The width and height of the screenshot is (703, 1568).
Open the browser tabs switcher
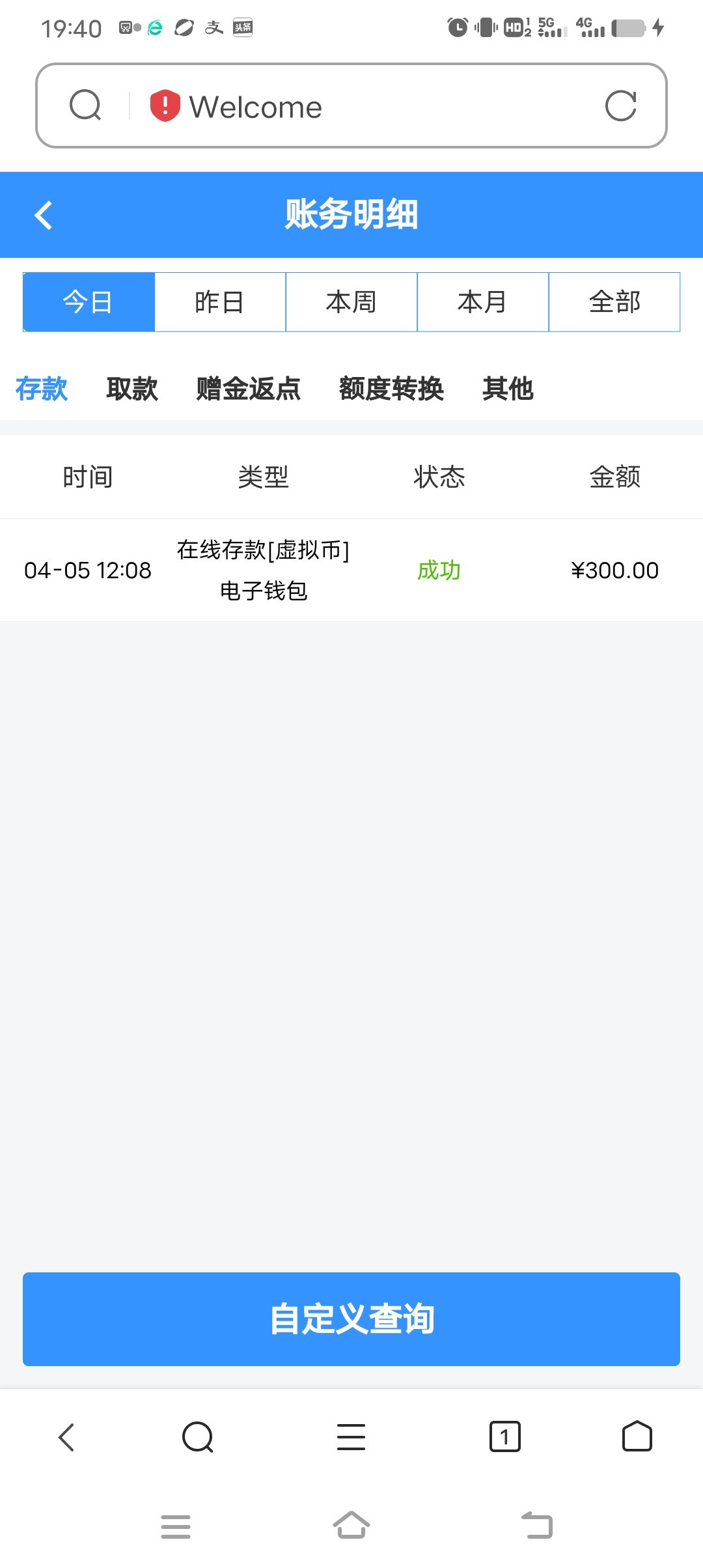(x=504, y=1436)
